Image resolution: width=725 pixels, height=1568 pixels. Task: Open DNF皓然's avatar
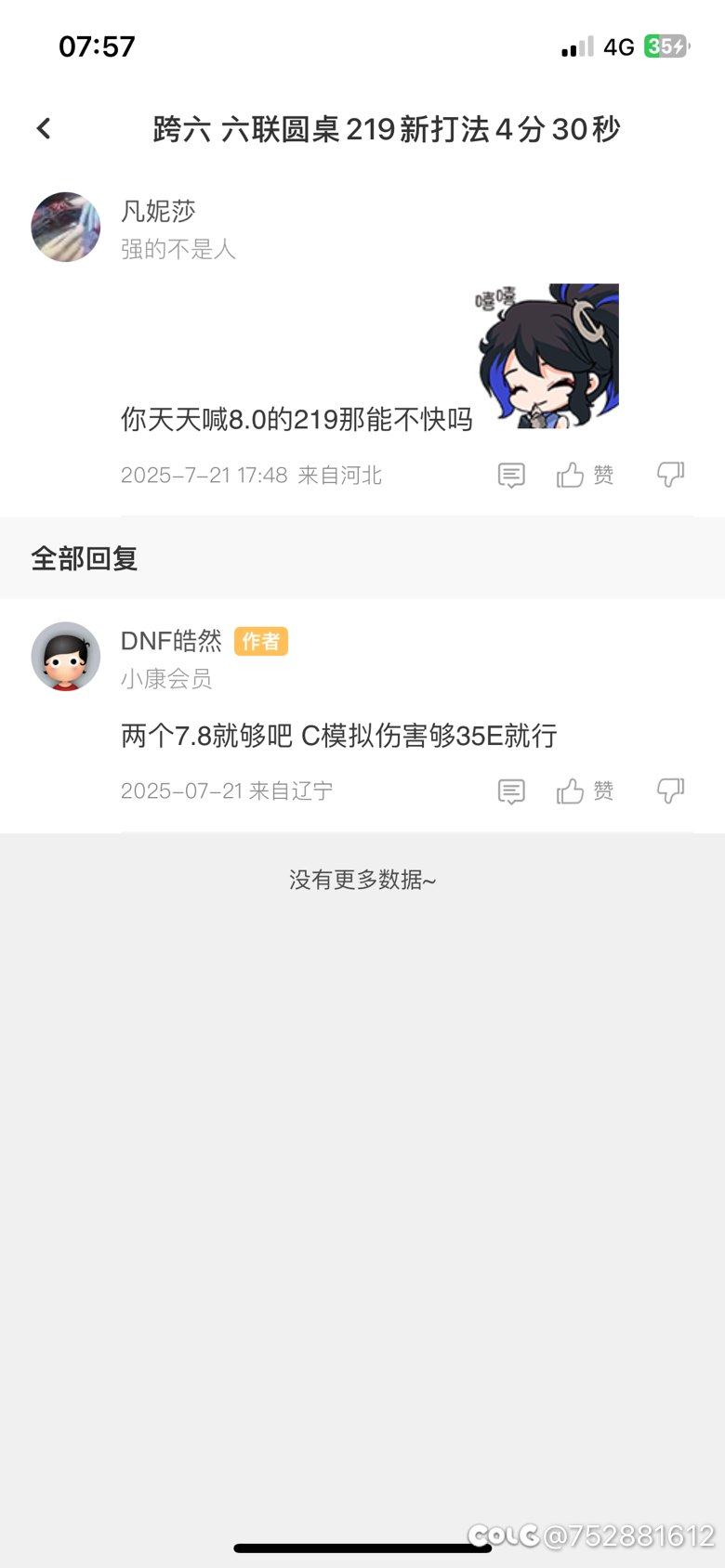[66, 657]
